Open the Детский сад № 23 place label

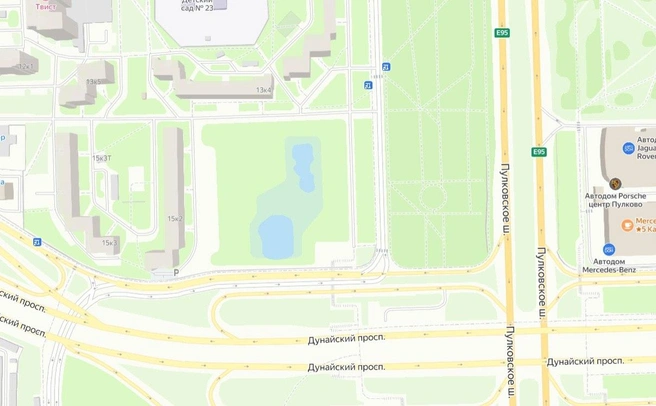click(x=196, y=5)
